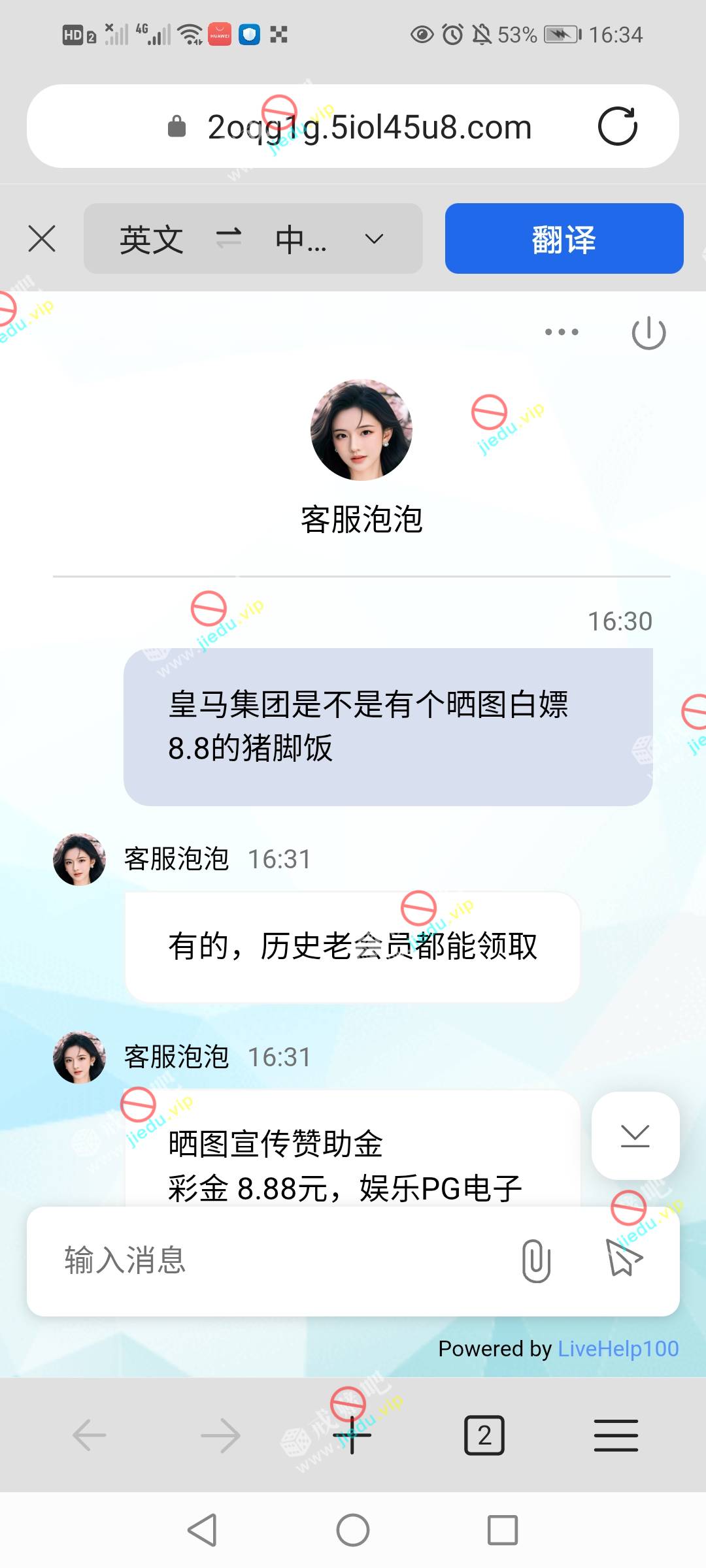Go forward in the browser toolbar
This screenshot has width=706, height=1568.
click(220, 1435)
